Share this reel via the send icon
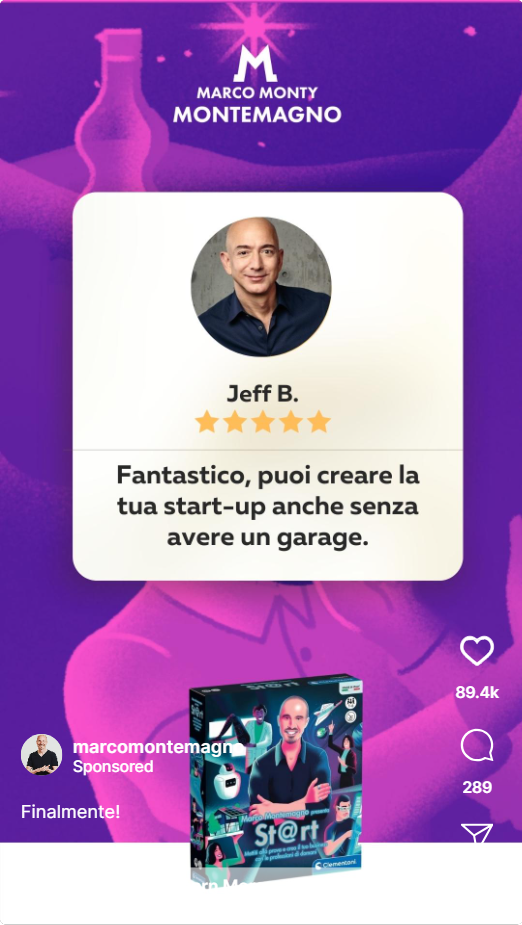Screen dimensions: 522x925 click(477, 834)
